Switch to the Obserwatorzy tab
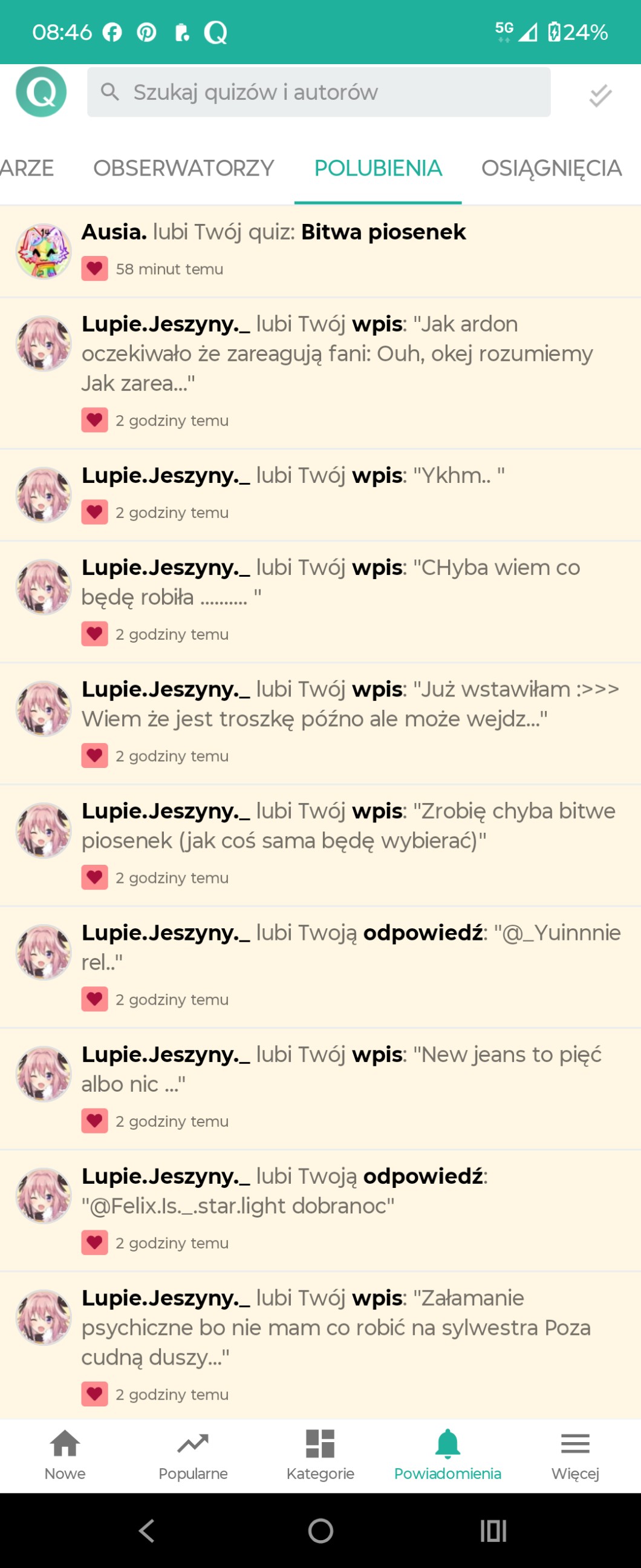The height and width of the screenshot is (1568, 641). (x=183, y=168)
